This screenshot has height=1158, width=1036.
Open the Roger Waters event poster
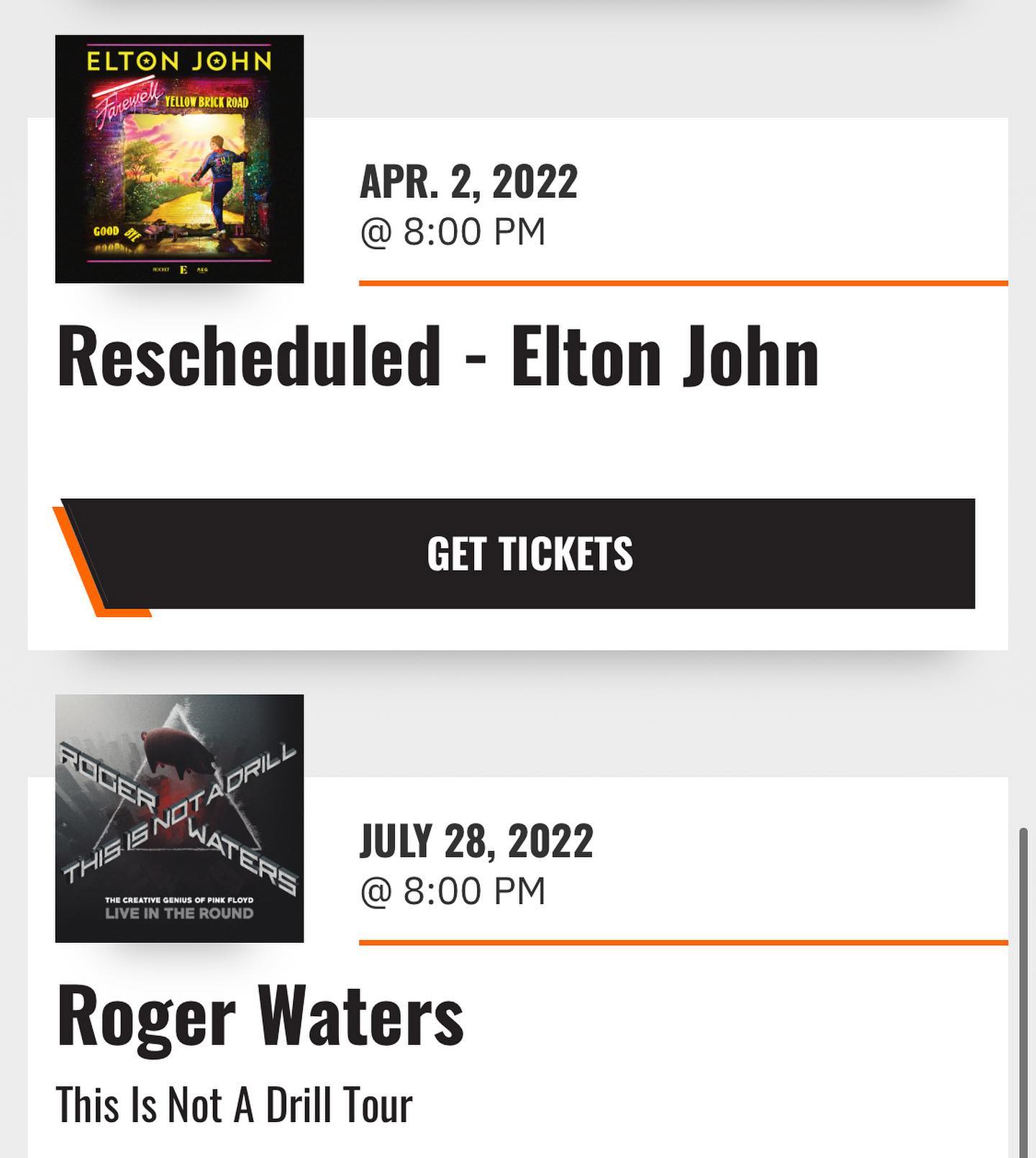(x=179, y=819)
